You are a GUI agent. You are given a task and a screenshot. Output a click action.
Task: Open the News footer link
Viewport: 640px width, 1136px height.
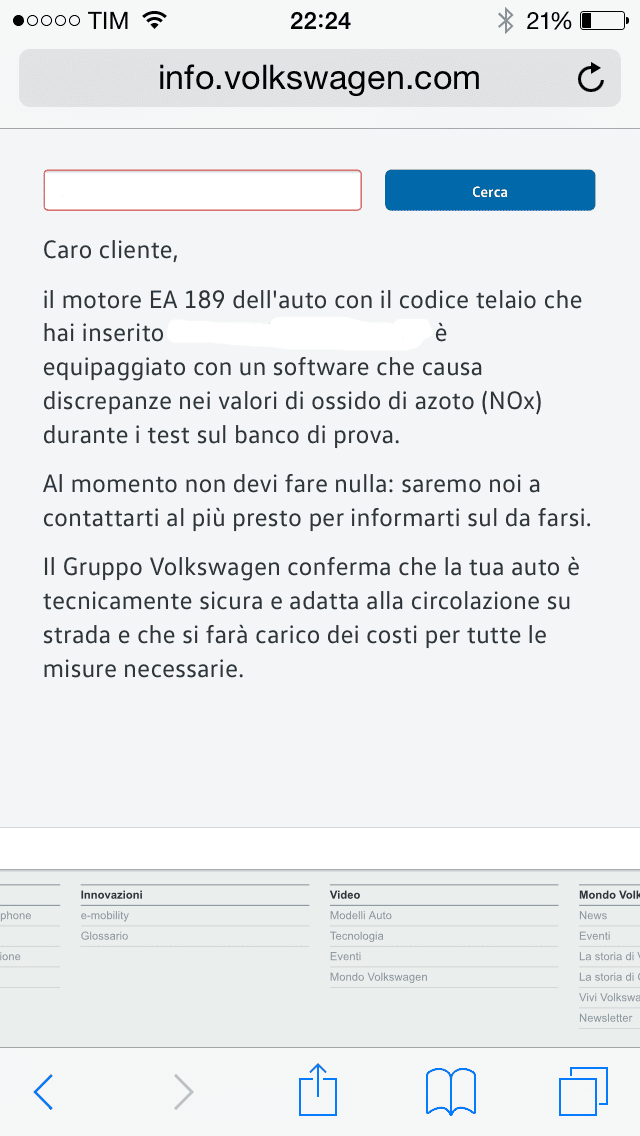[593, 915]
